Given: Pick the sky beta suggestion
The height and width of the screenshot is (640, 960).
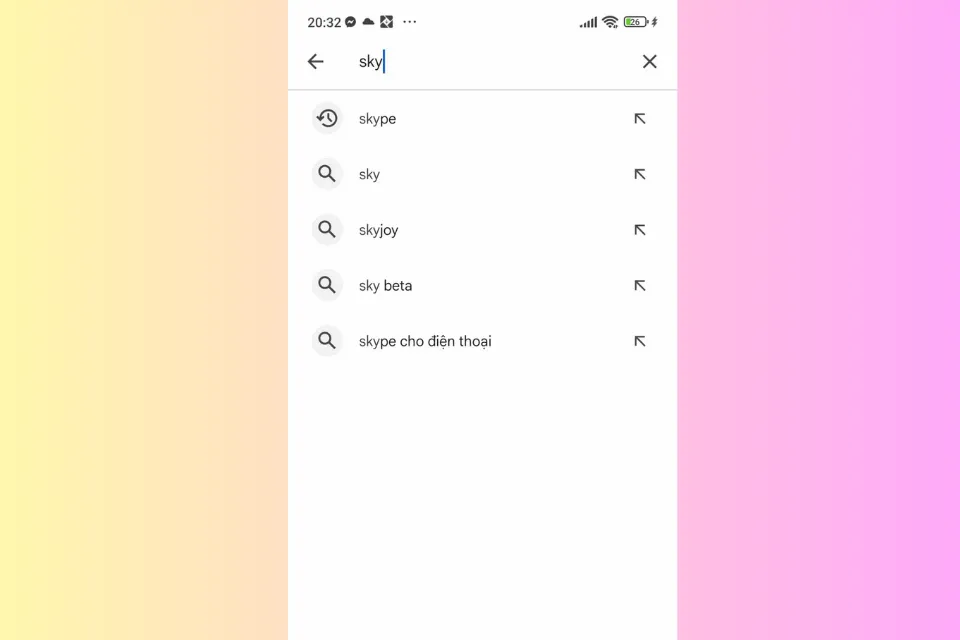Looking at the screenshot, I should 385,286.
